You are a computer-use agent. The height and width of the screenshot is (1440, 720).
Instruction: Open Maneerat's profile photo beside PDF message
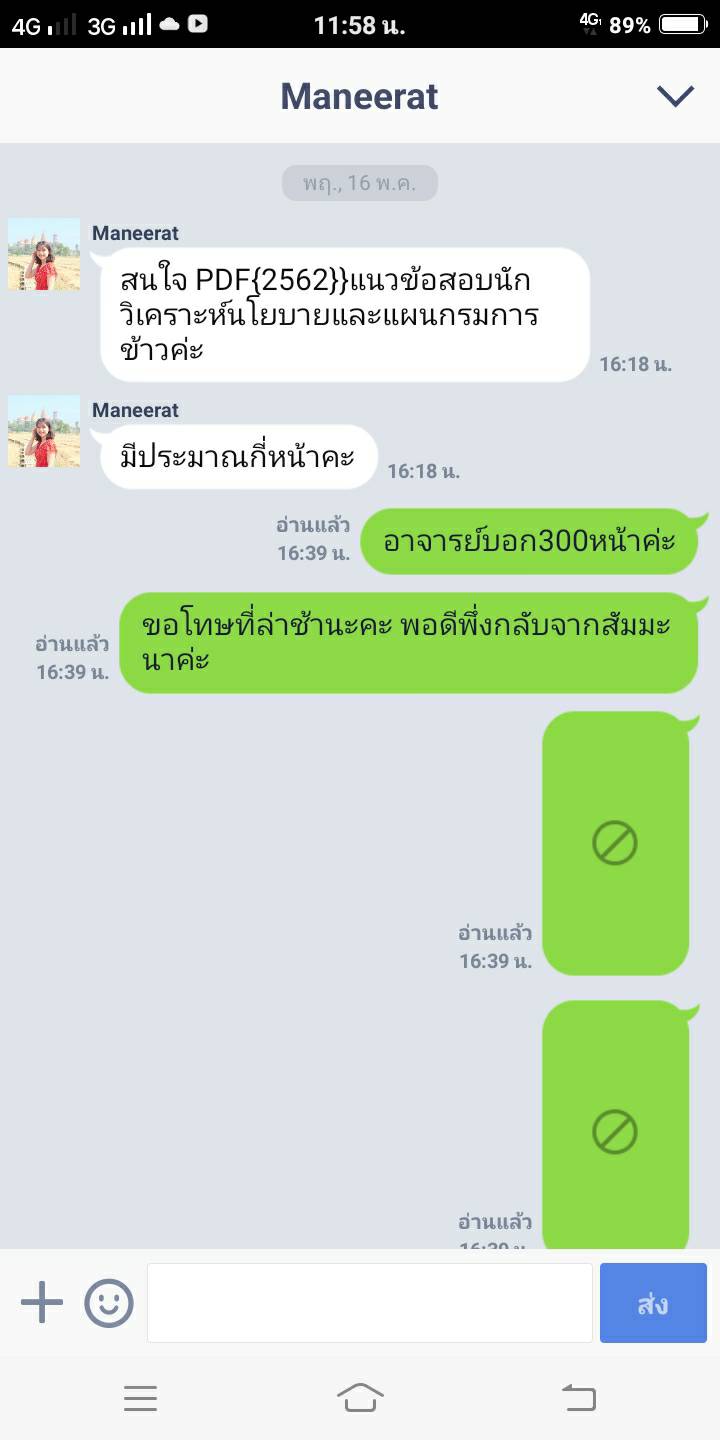coord(44,255)
